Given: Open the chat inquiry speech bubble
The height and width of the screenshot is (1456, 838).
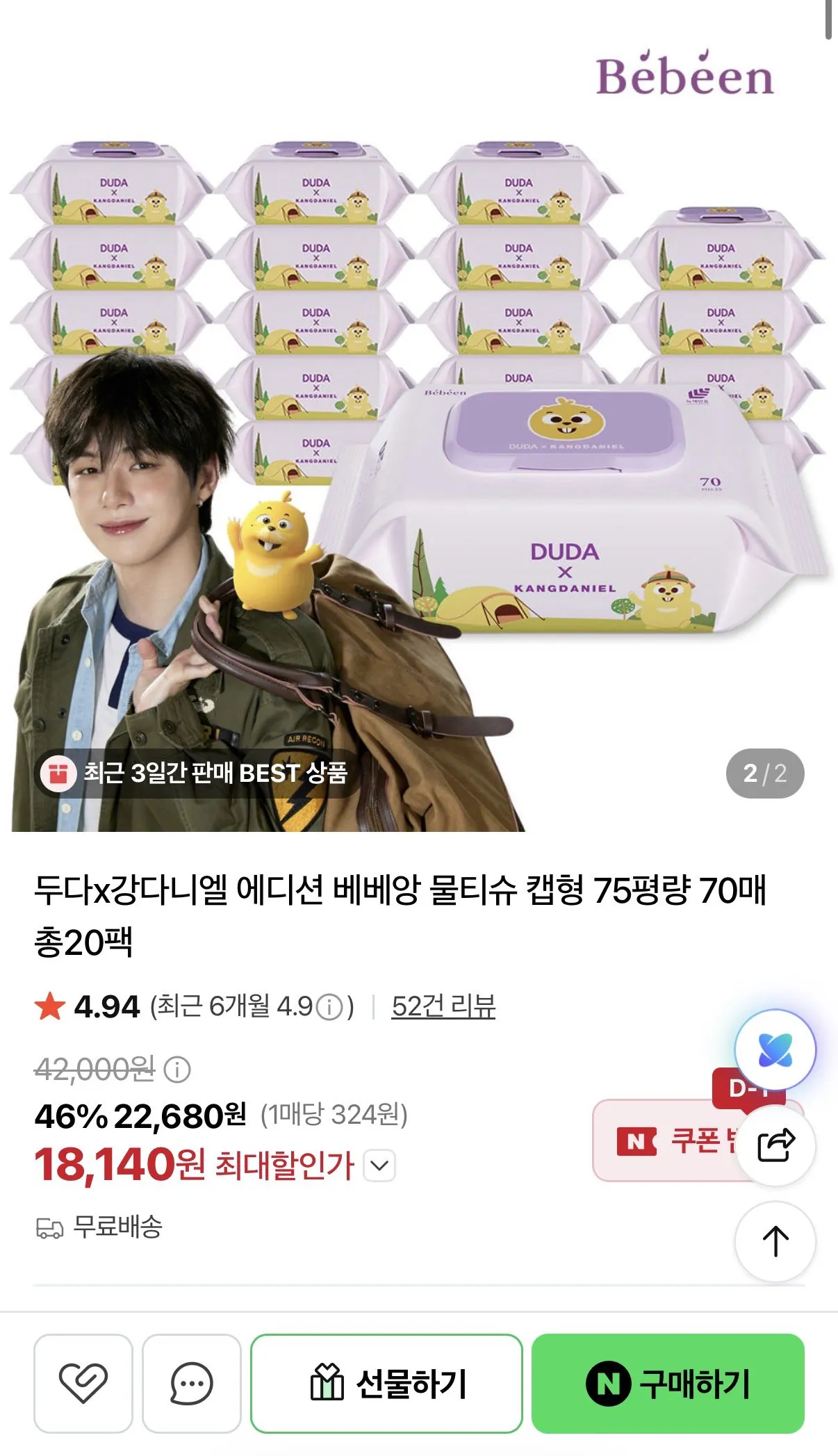Looking at the screenshot, I should click(x=191, y=1383).
